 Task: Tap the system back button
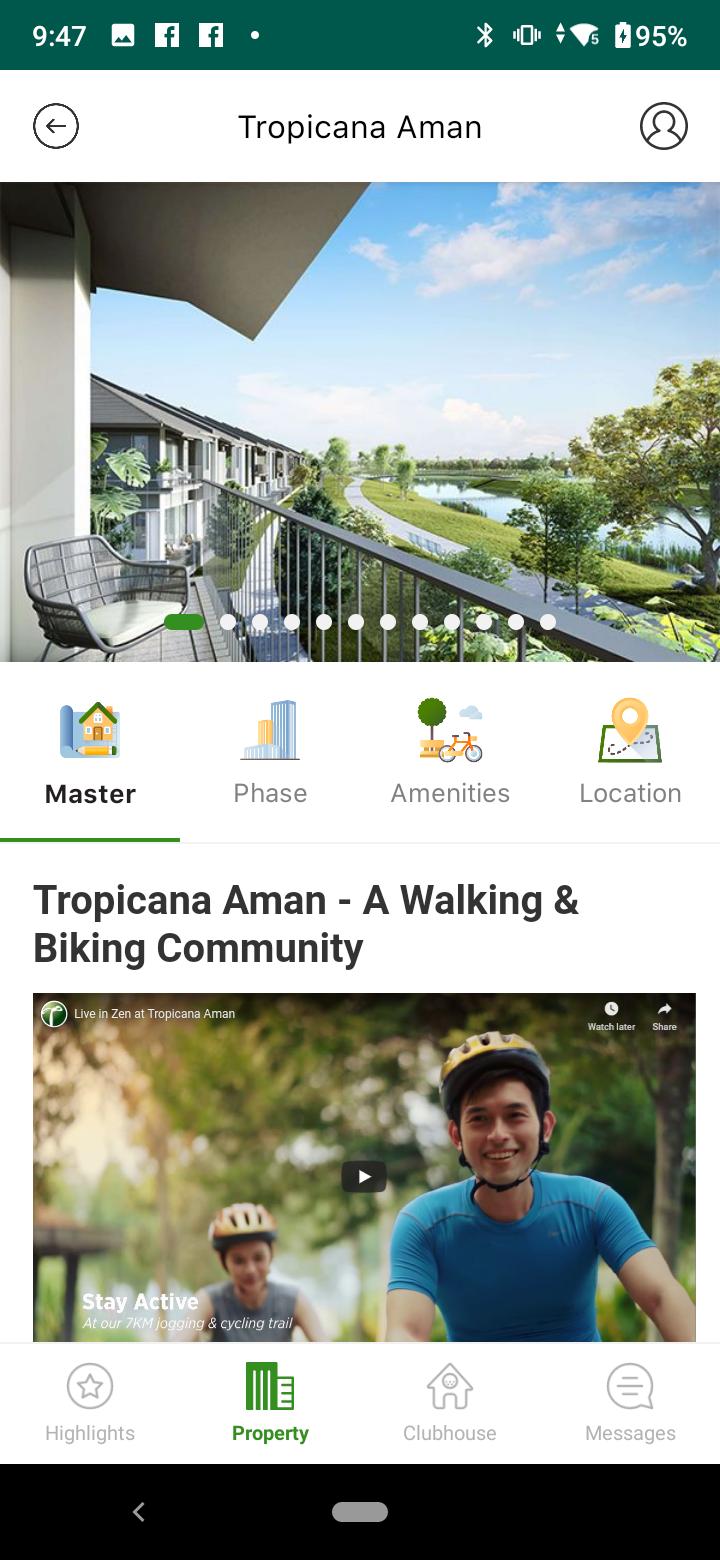click(139, 1512)
